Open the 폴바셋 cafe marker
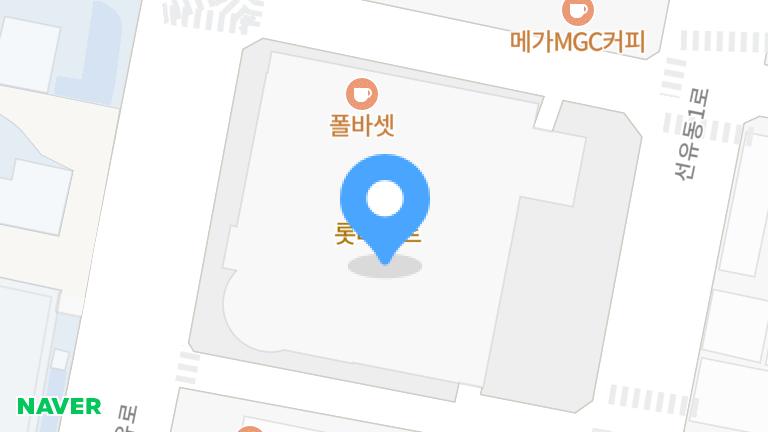The width and height of the screenshot is (768, 432). click(362, 95)
